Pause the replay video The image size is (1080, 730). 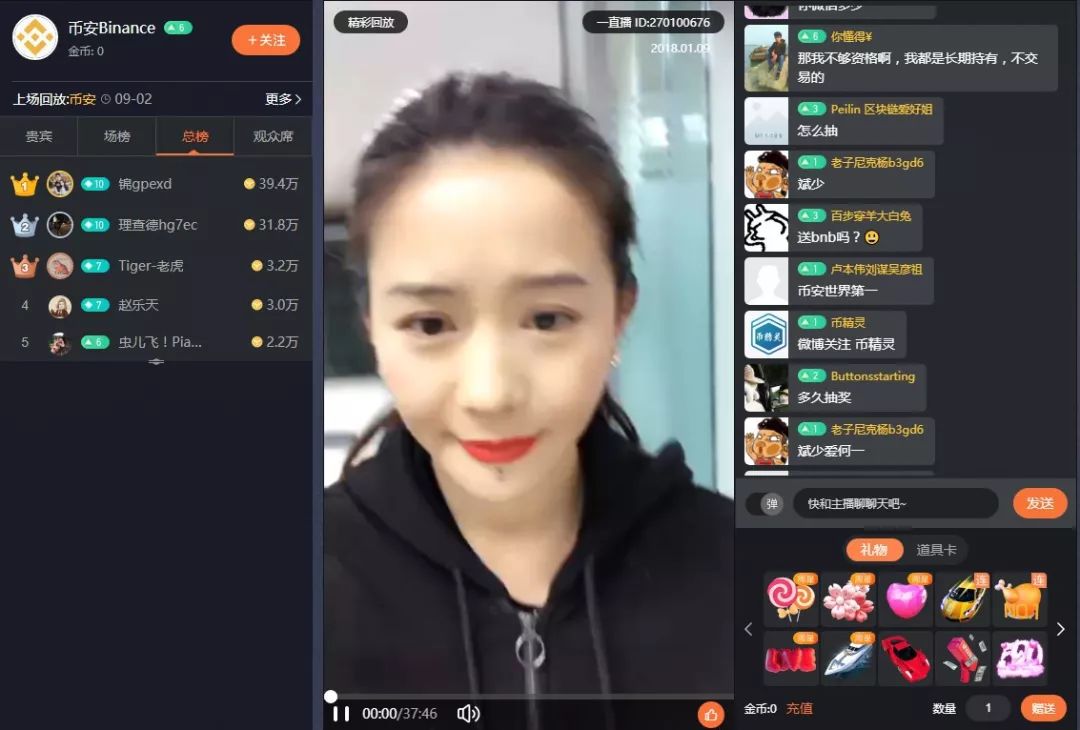click(x=341, y=713)
